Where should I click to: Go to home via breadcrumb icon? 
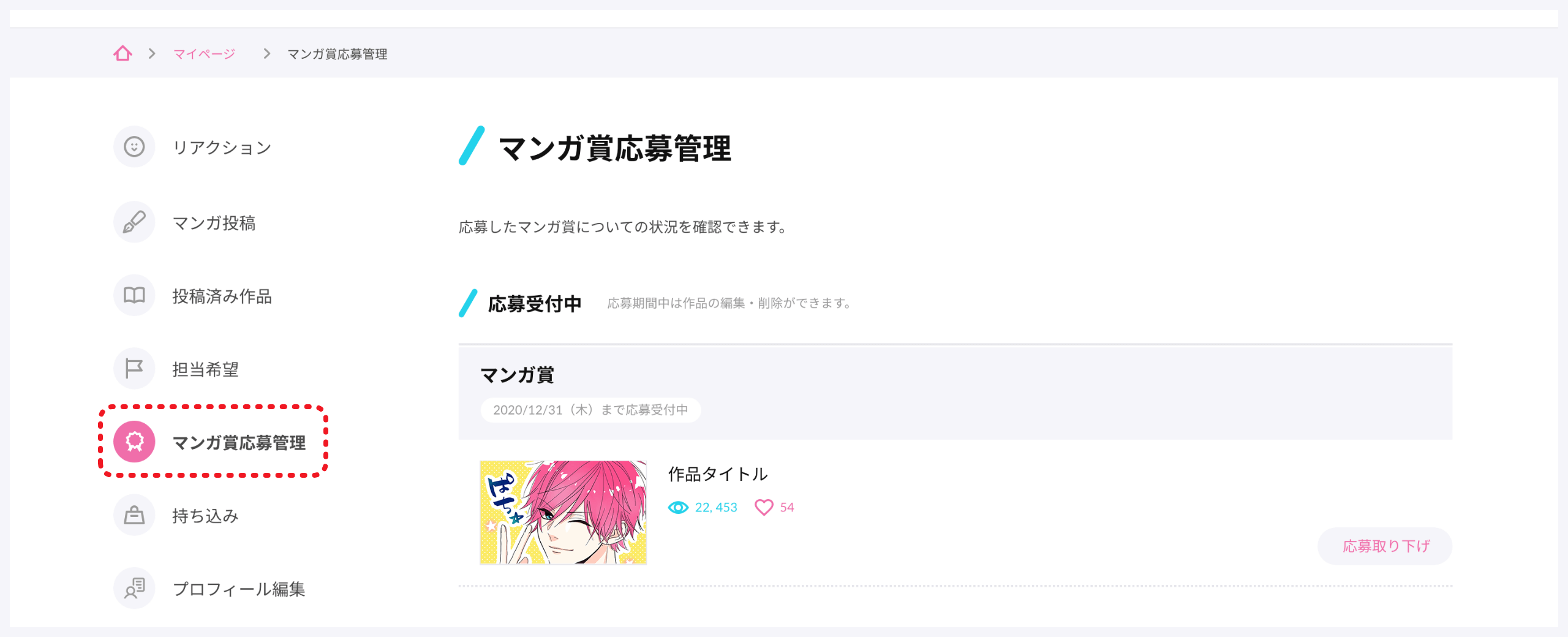(123, 54)
